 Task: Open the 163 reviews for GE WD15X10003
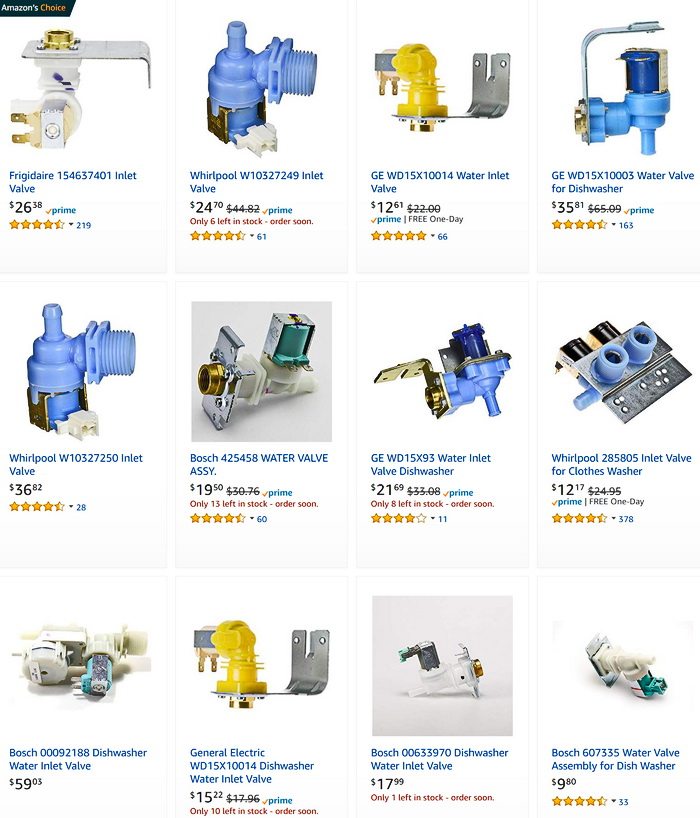(x=626, y=225)
